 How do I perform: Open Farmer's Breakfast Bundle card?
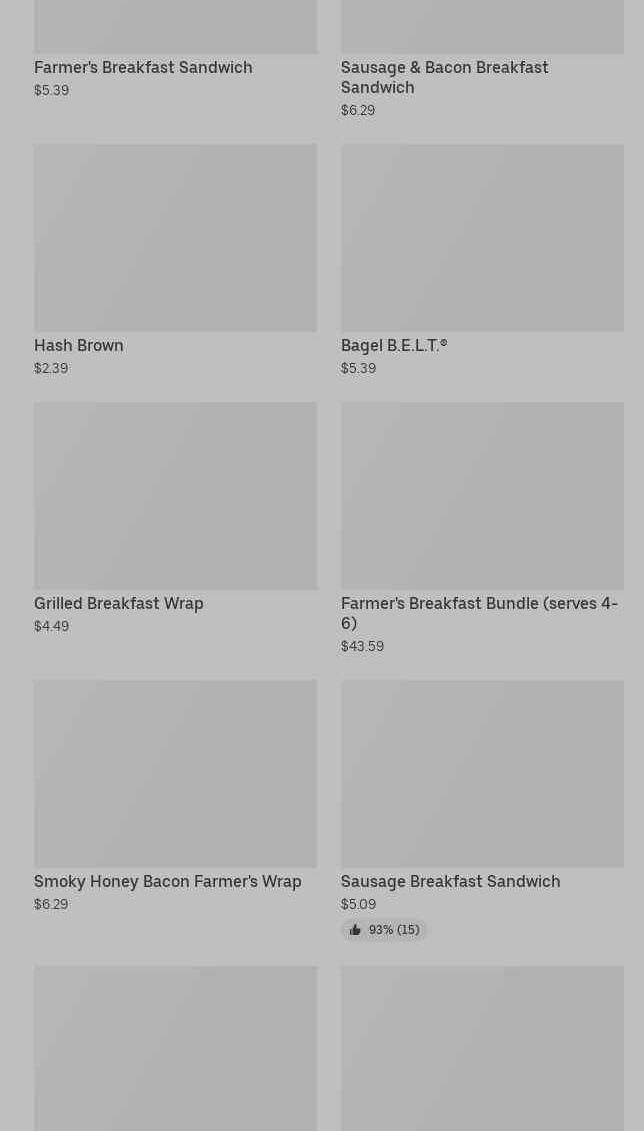click(482, 529)
